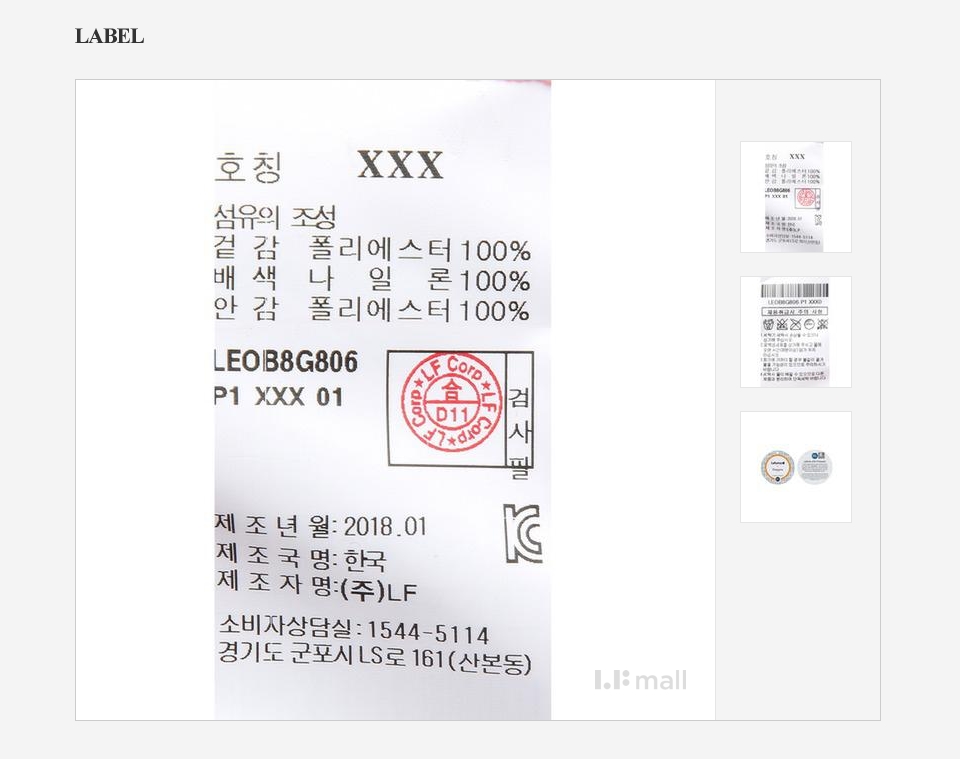This screenshot has height=759, width=960.
Task: Select the barcode care-instructions thumbnail
Action: [x=795, y=332]
